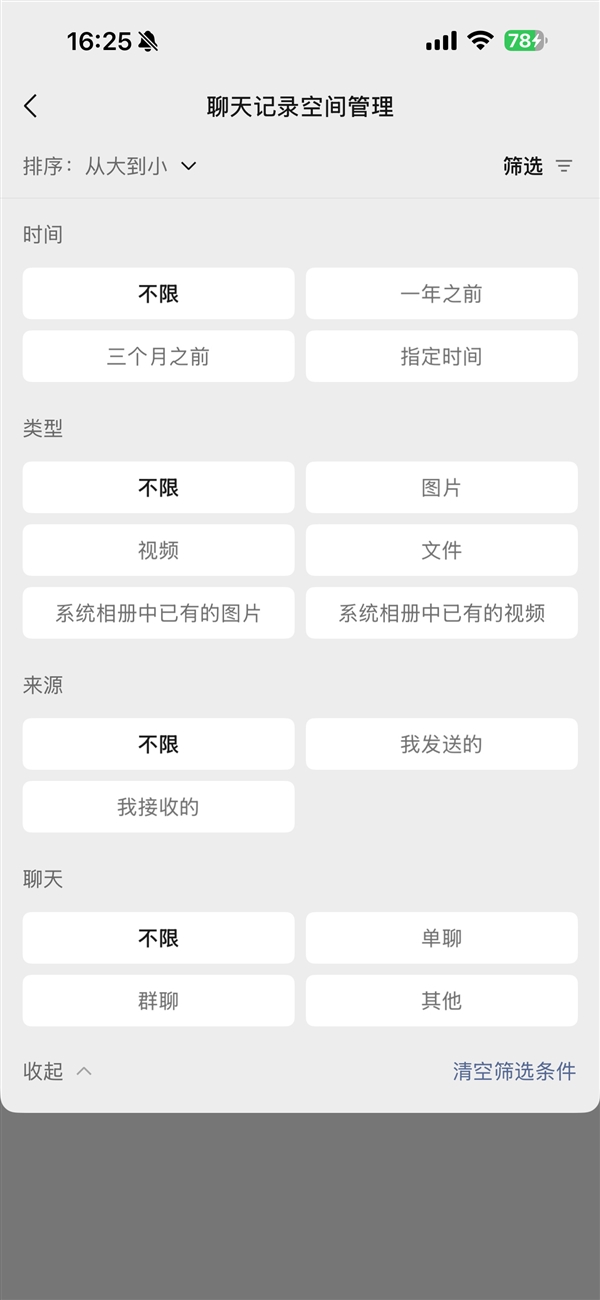This screenshot has height=1300, width=600.
Task: Choose 我接收的 as the source
Action: pos(158,807)
